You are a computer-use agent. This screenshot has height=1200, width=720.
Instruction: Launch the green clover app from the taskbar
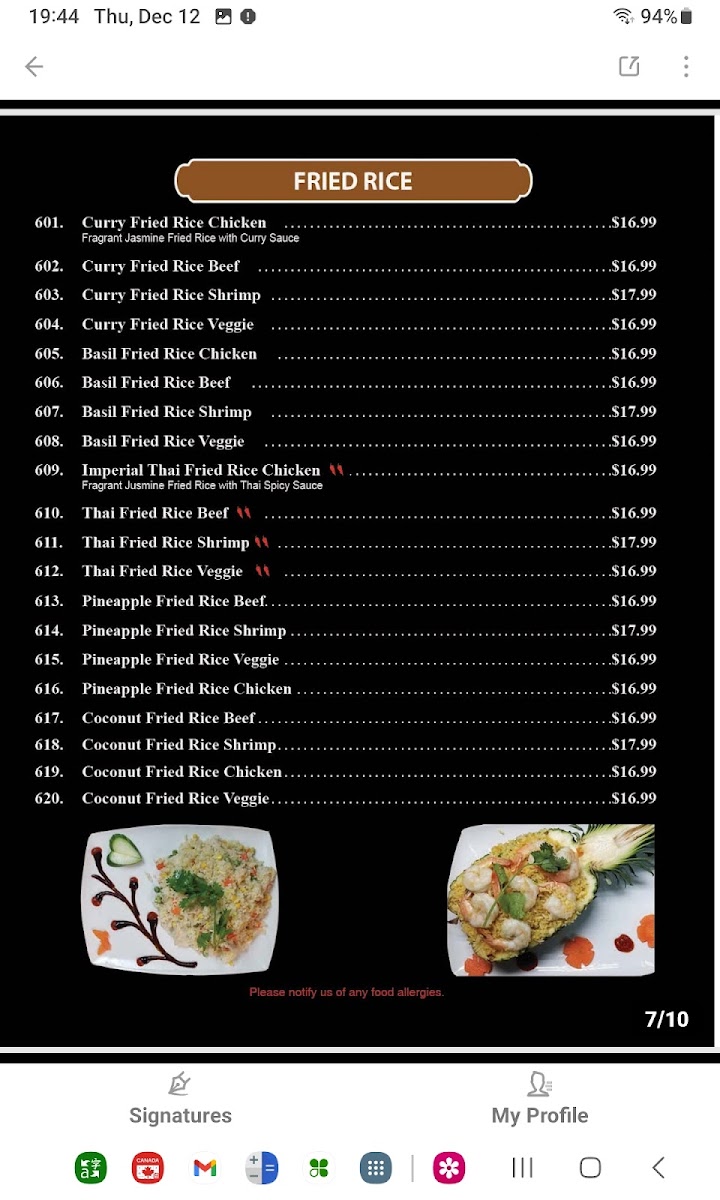[319, 1167]
